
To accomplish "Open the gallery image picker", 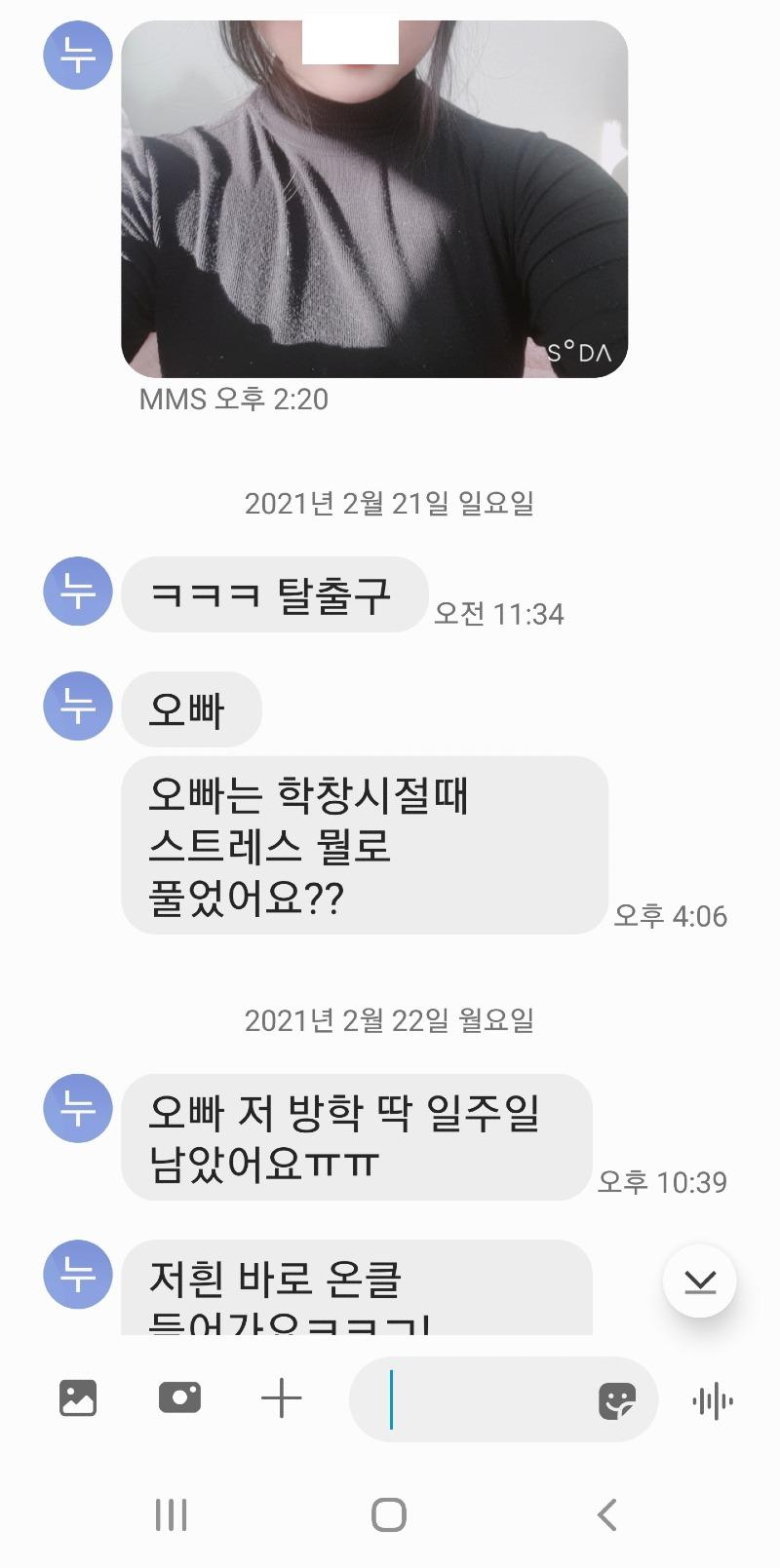I will 78,1398.
